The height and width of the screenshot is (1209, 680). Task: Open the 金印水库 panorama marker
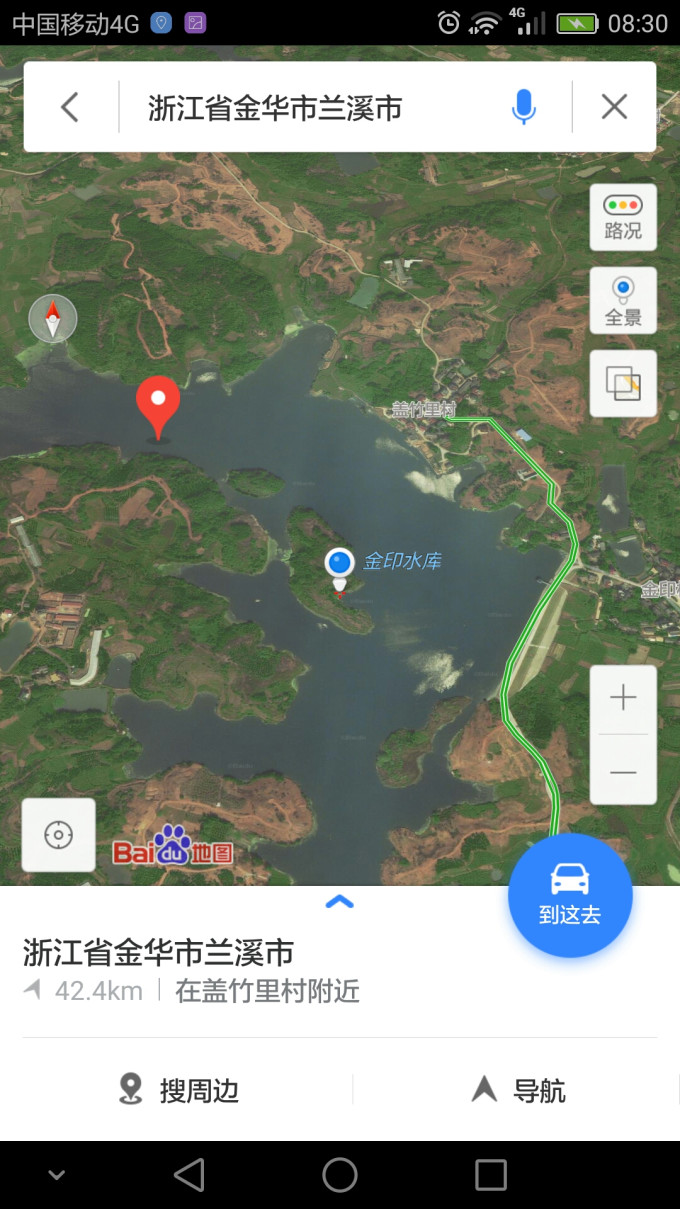[340, 564]
